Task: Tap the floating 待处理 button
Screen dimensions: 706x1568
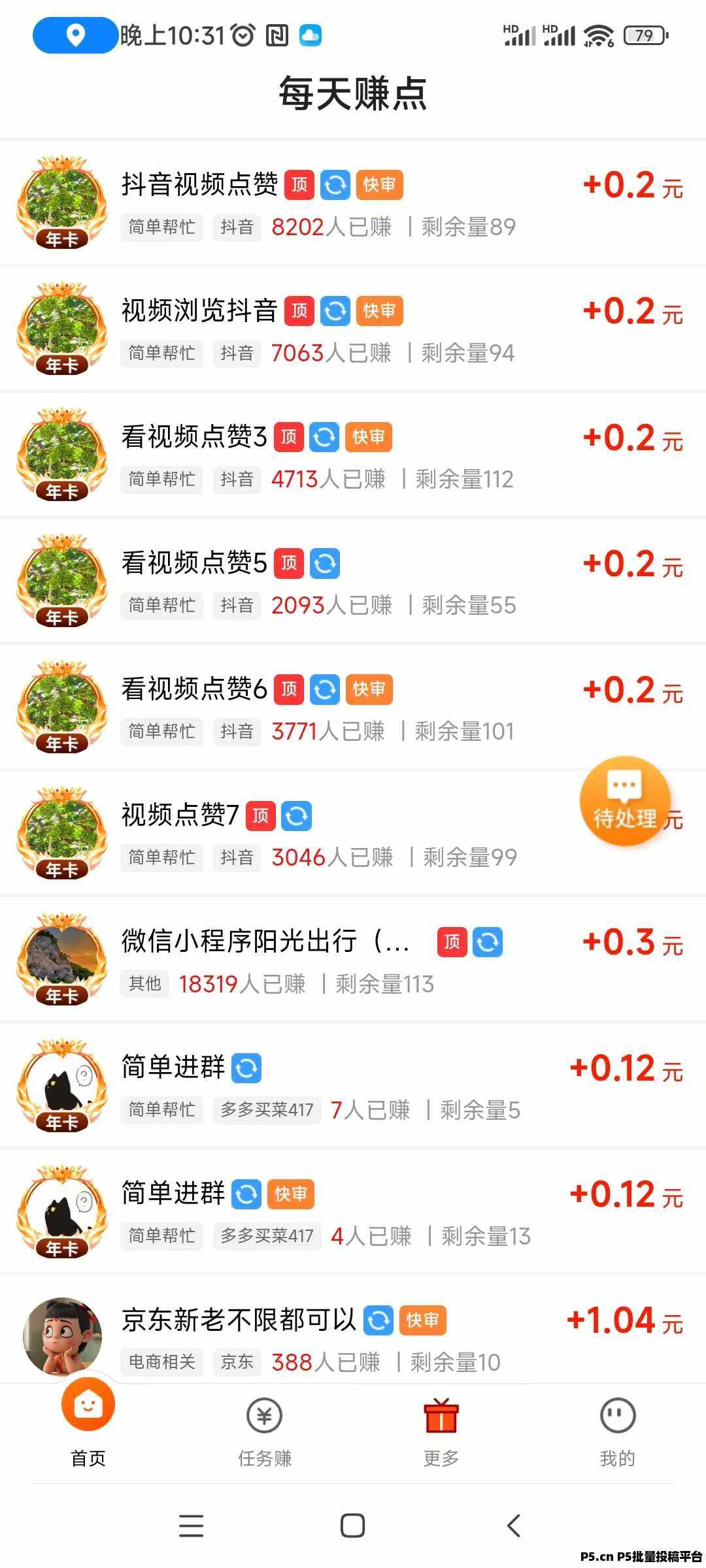Action: (625, 801)
